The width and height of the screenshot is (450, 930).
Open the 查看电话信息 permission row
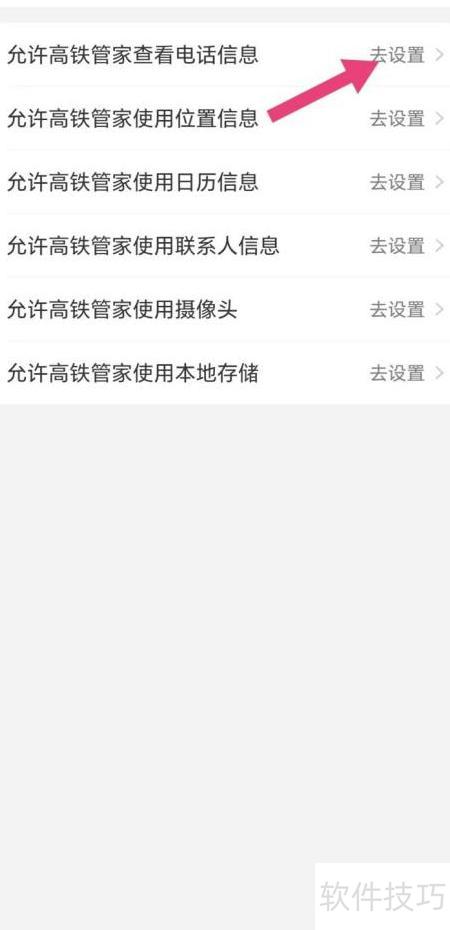(225, 55)
